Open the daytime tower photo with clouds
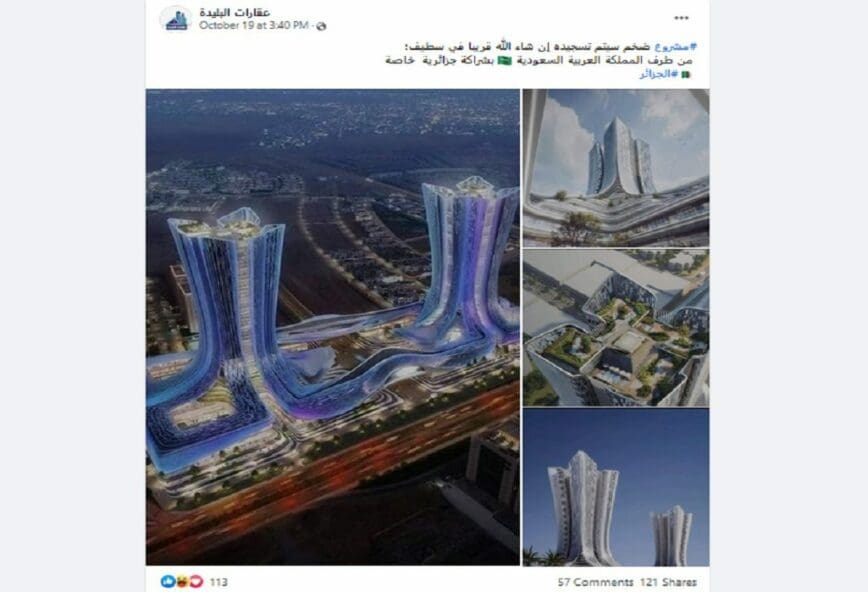This screenshot has height=592, width=868. 615,167
